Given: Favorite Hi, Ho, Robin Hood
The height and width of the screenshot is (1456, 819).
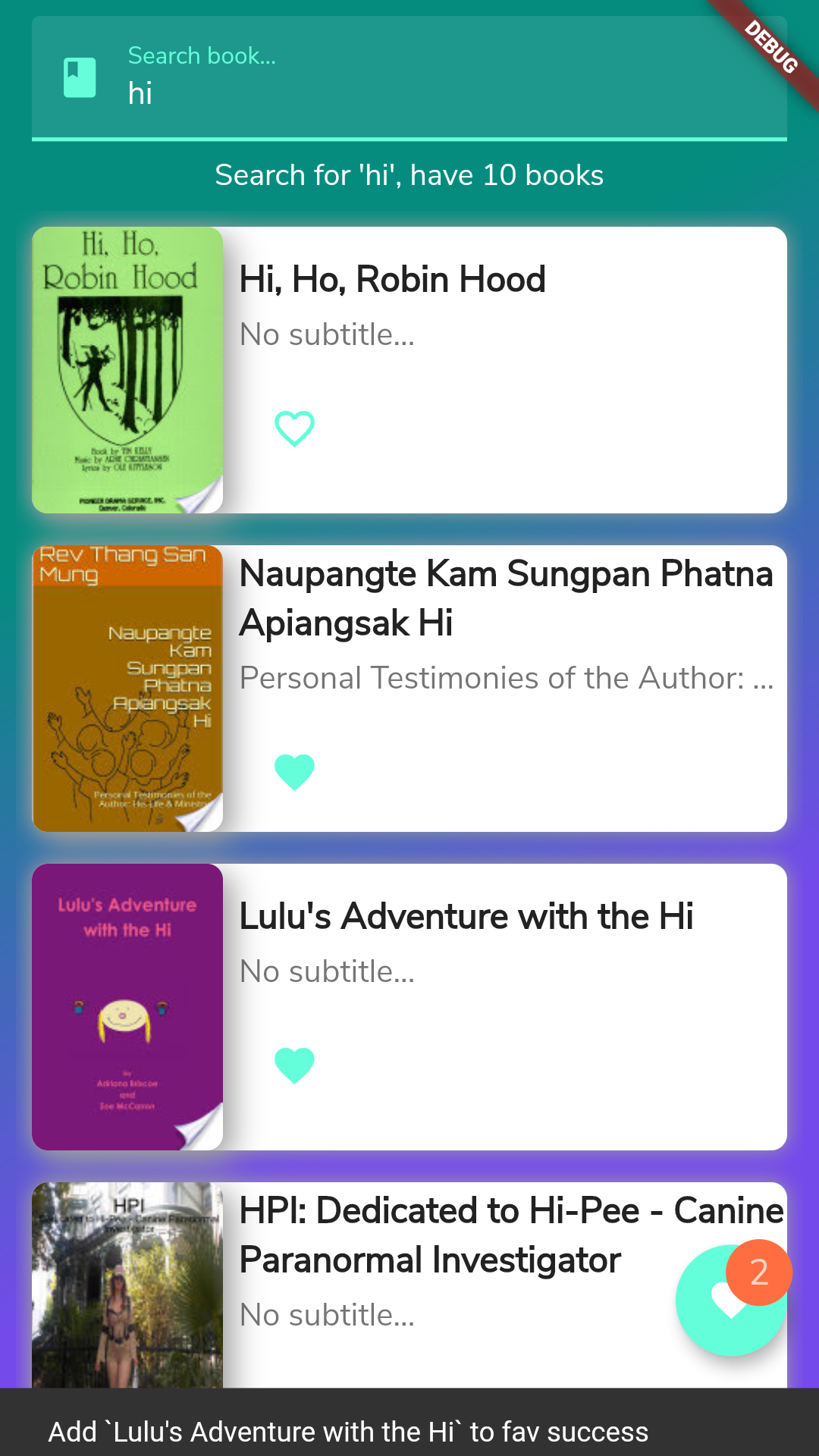Looking at the screenshot, I should pyautogui.click(x=294, y=428).
